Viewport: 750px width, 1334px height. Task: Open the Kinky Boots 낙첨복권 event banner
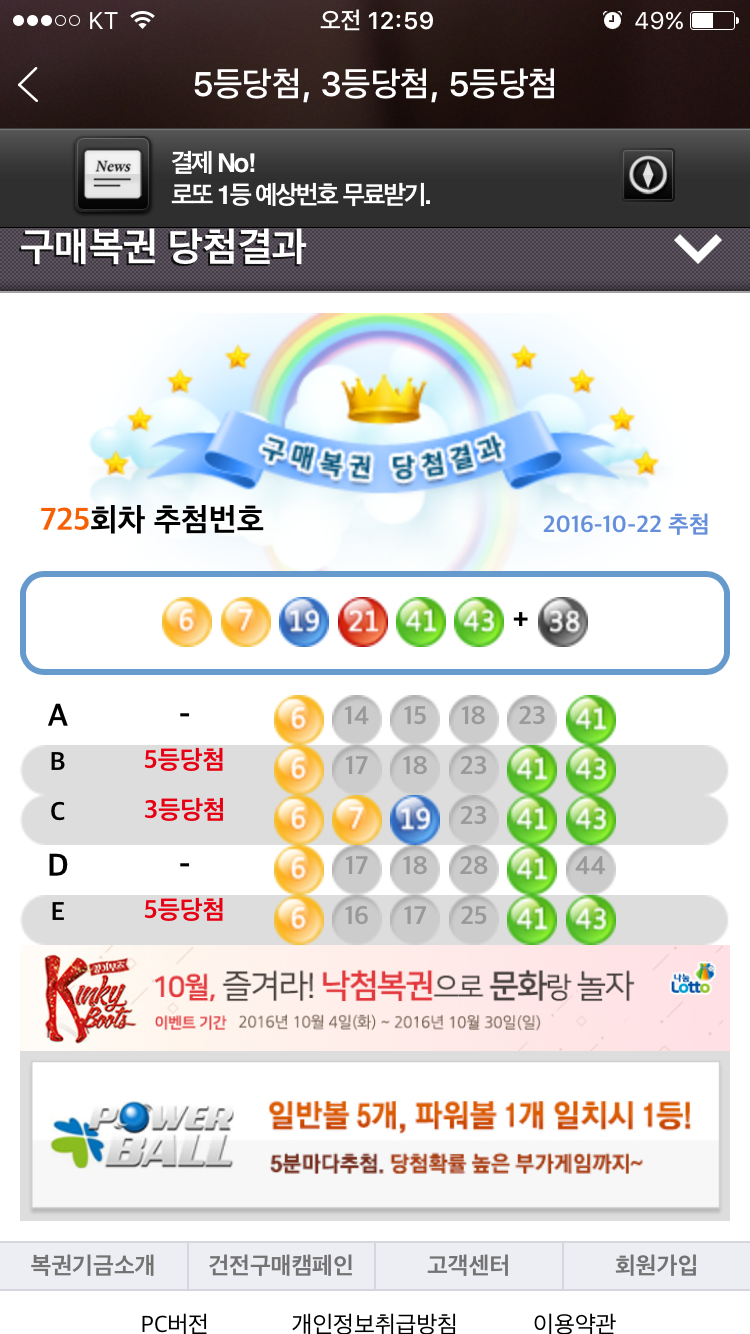375,997
